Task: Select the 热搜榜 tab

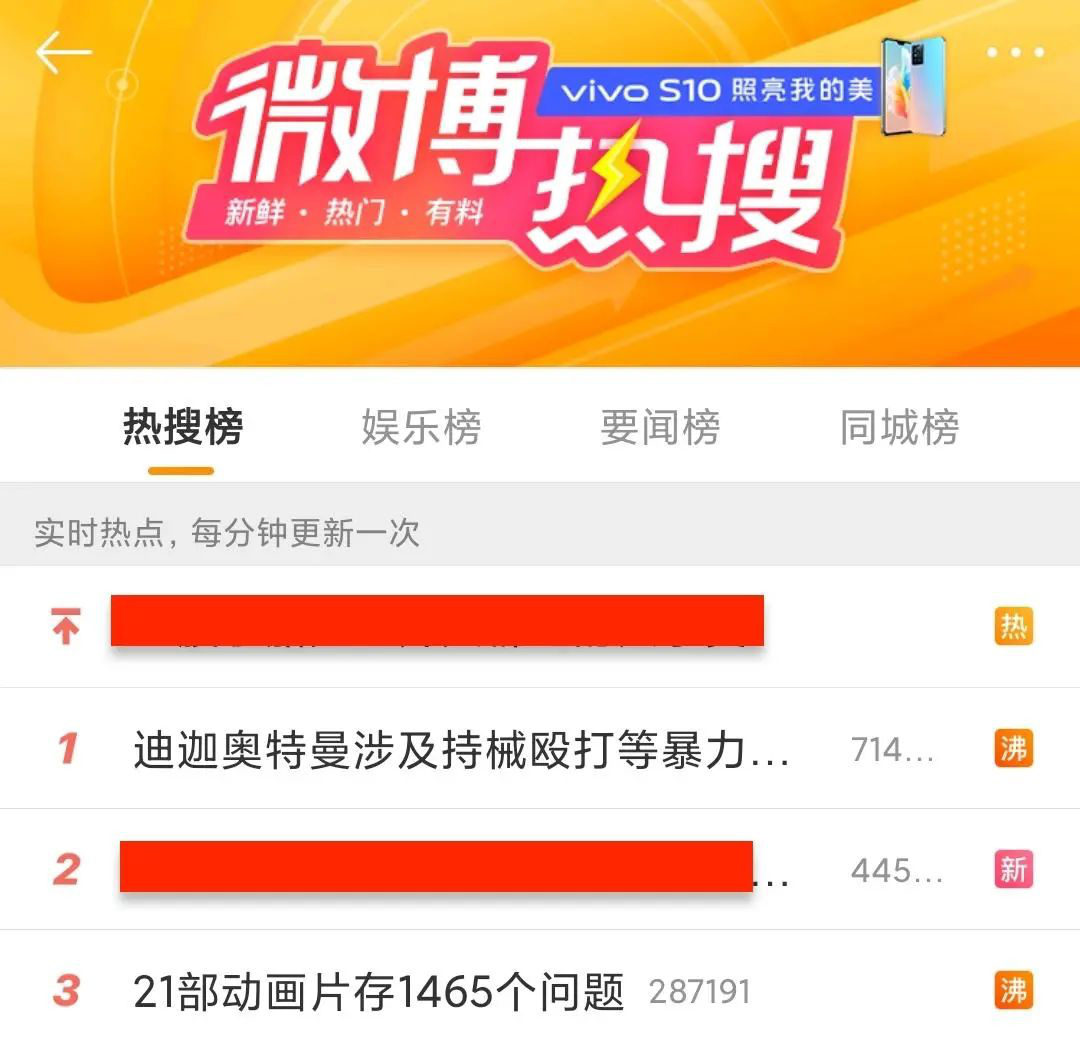Action: point(182,428)
